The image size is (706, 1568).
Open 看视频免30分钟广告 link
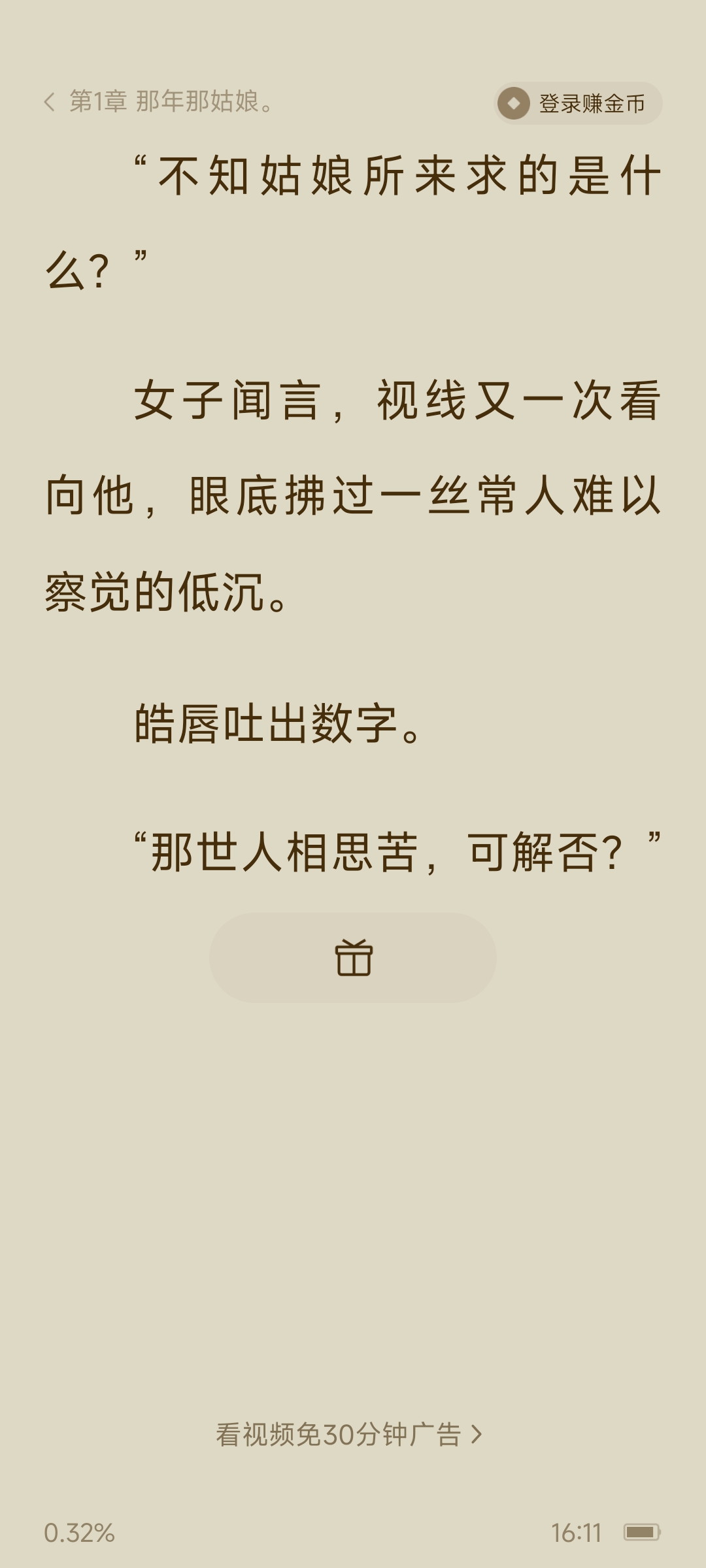click(x=349, y=1435)
